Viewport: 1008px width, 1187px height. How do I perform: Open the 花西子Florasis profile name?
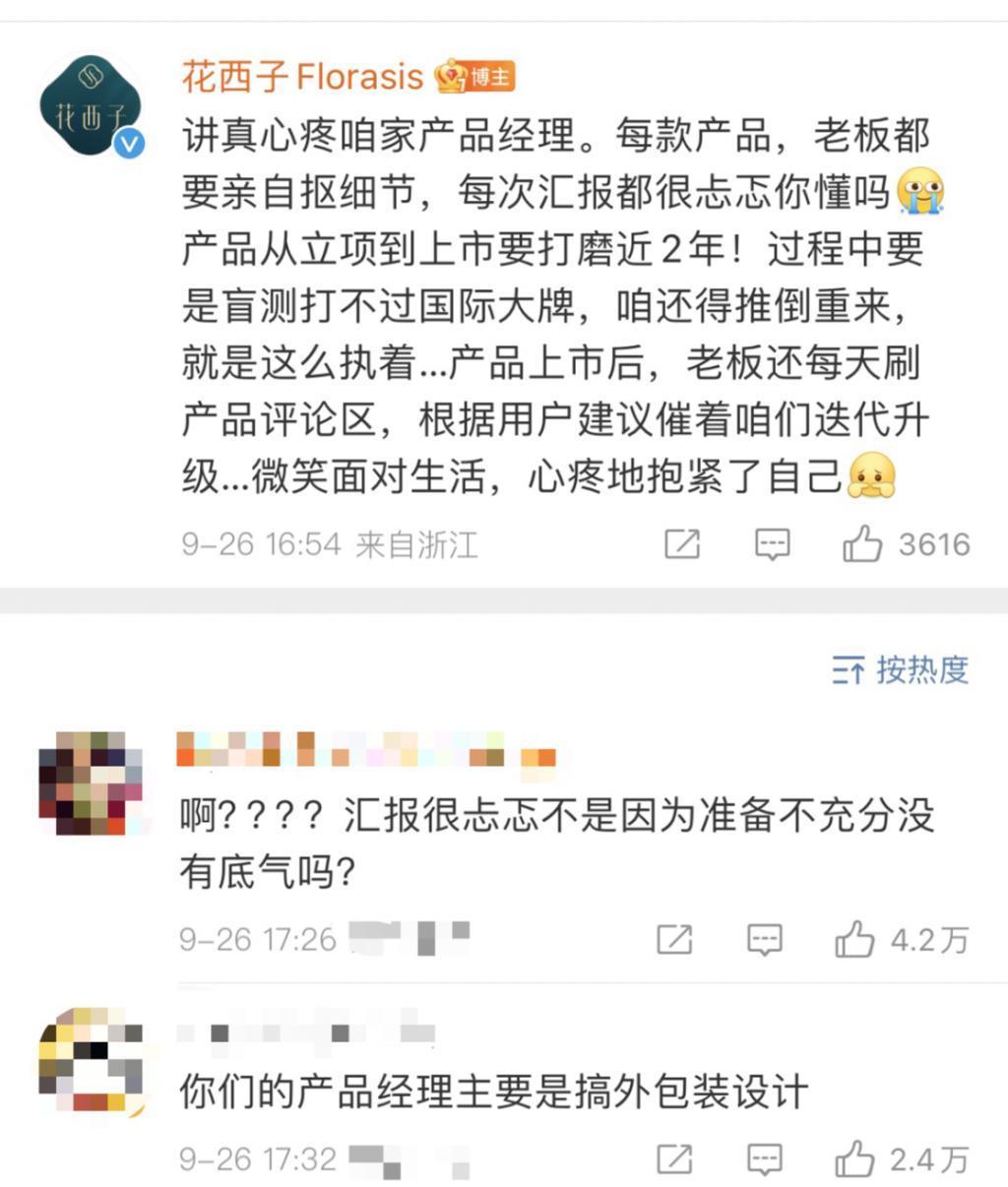click(x=301, y=76)
